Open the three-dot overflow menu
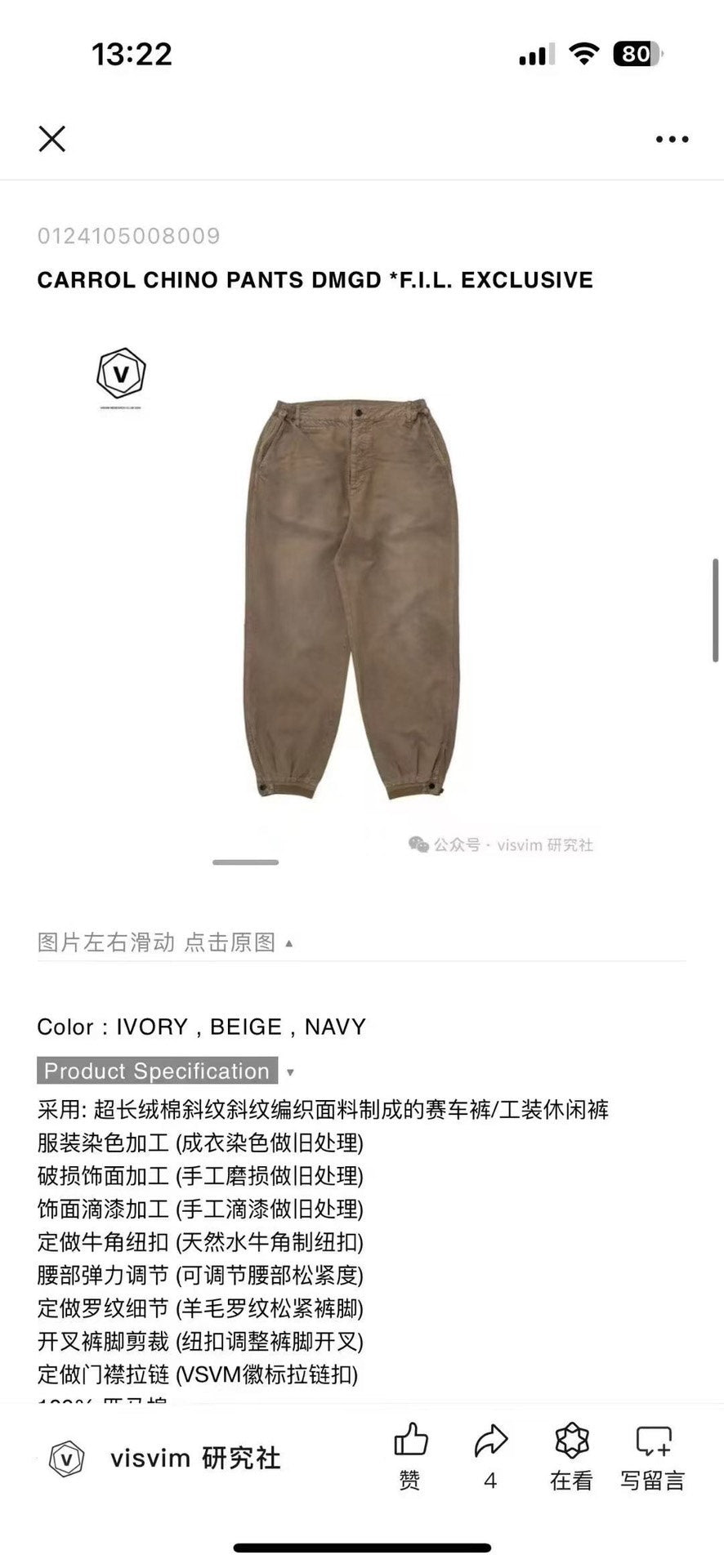The width and height of the screenshot is (724, 1568). (x=672, y=140)
